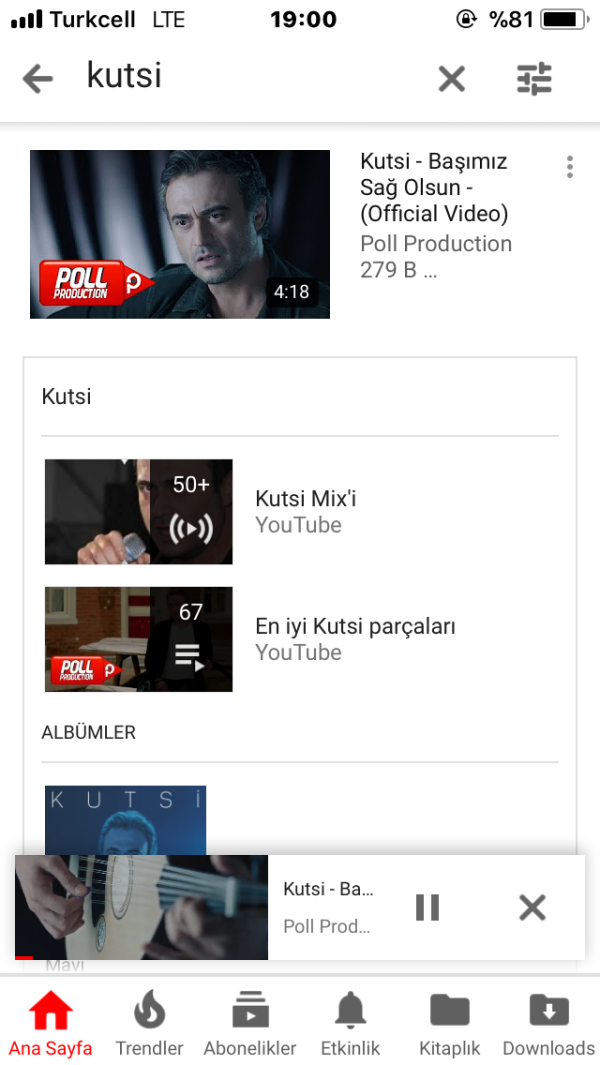Open the search filters icon
Image resolution: width=600 pixels, height=1065 pixels.
pyautogui.click(x=534, y=78)
